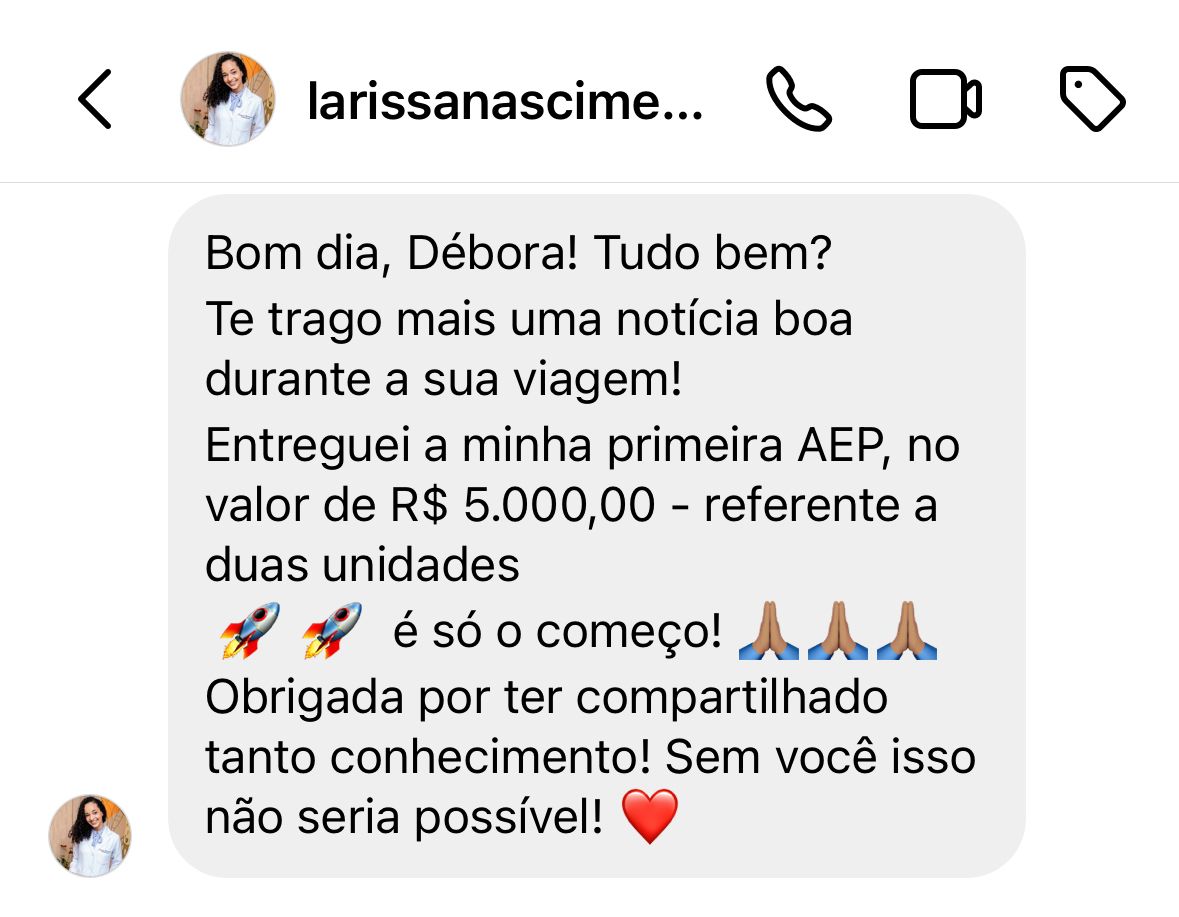The image size is (1179, 917).
Task: Tap the header profile picture
Action: pyautogui.click(x=228, y=99)
